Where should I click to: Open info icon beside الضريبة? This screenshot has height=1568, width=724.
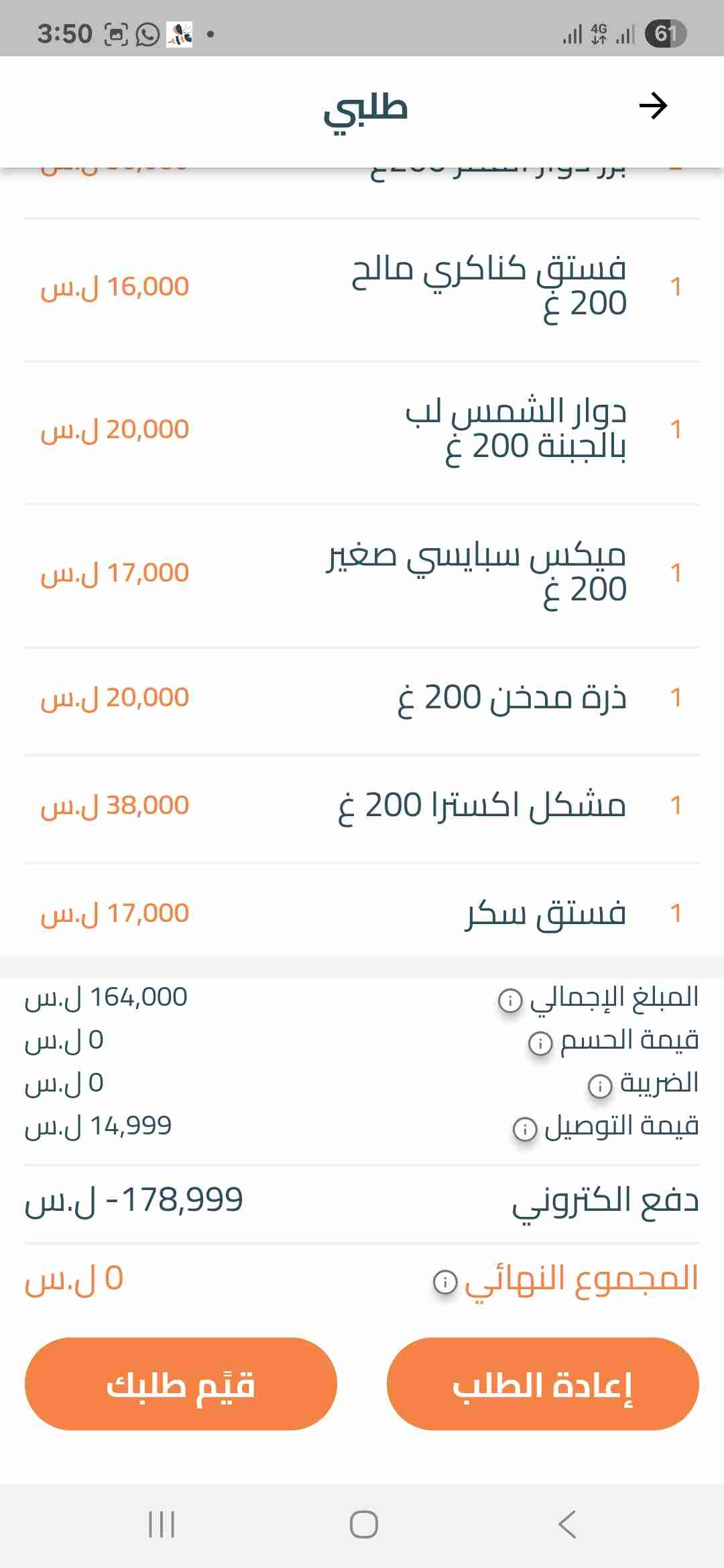click(599, 1086)
